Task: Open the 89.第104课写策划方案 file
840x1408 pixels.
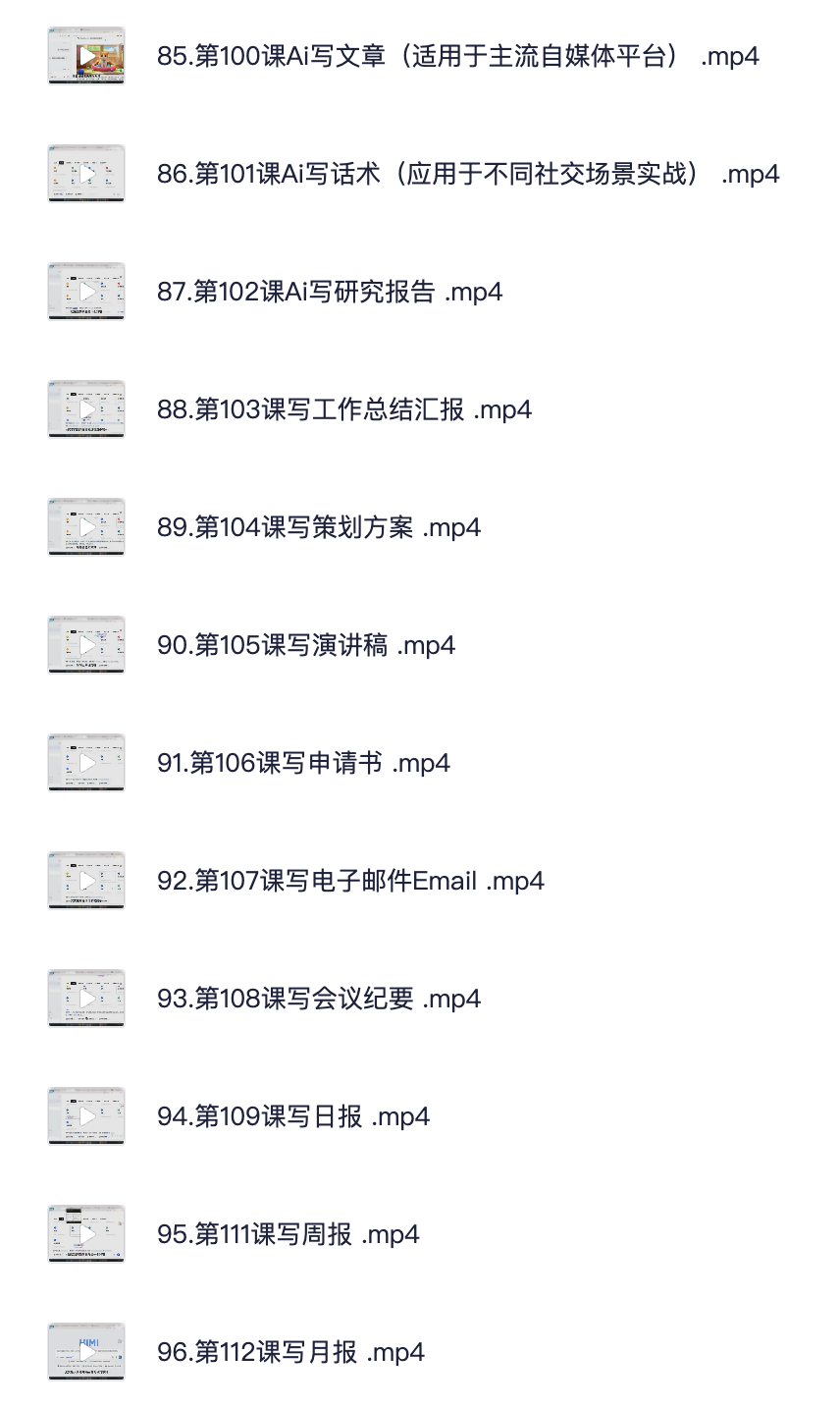Action: (318, 527)
